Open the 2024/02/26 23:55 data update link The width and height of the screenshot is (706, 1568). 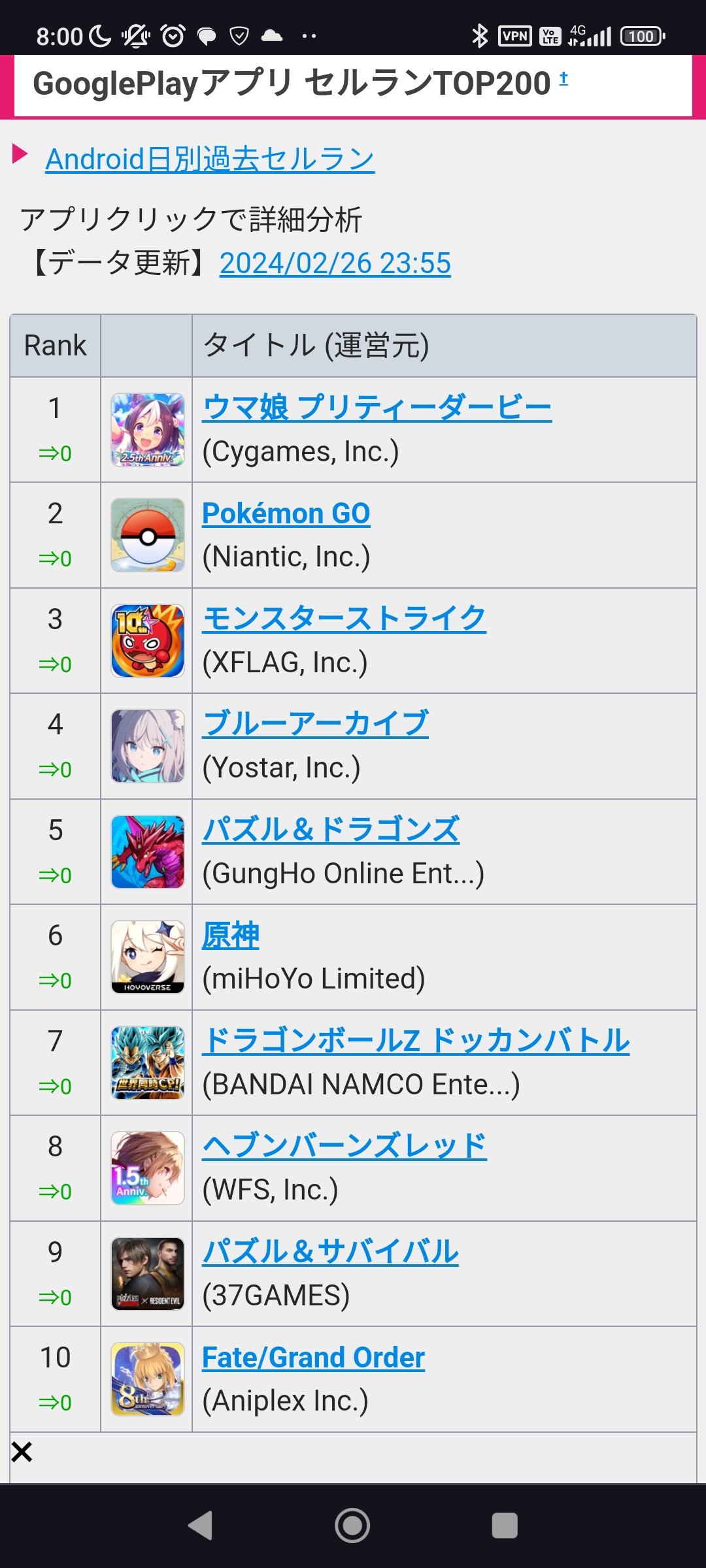(335, 263)
